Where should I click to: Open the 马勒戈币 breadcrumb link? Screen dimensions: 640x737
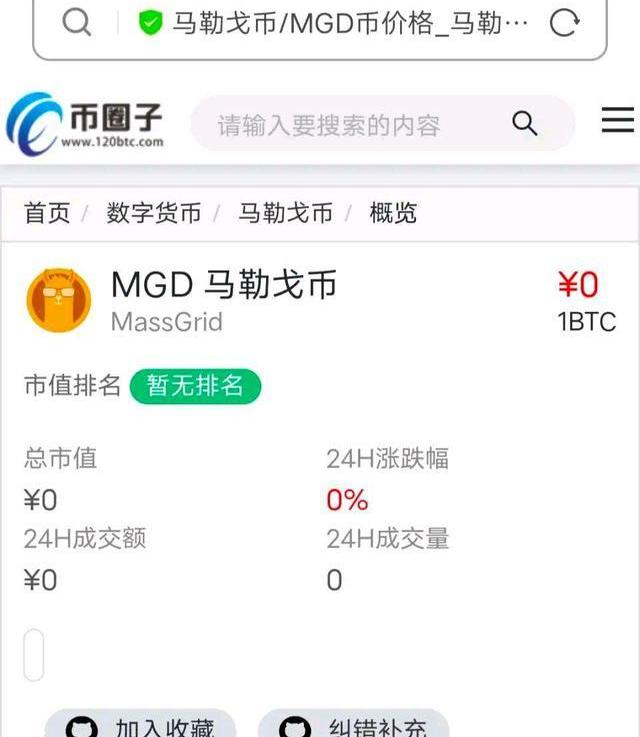click(x=285, y=213)
